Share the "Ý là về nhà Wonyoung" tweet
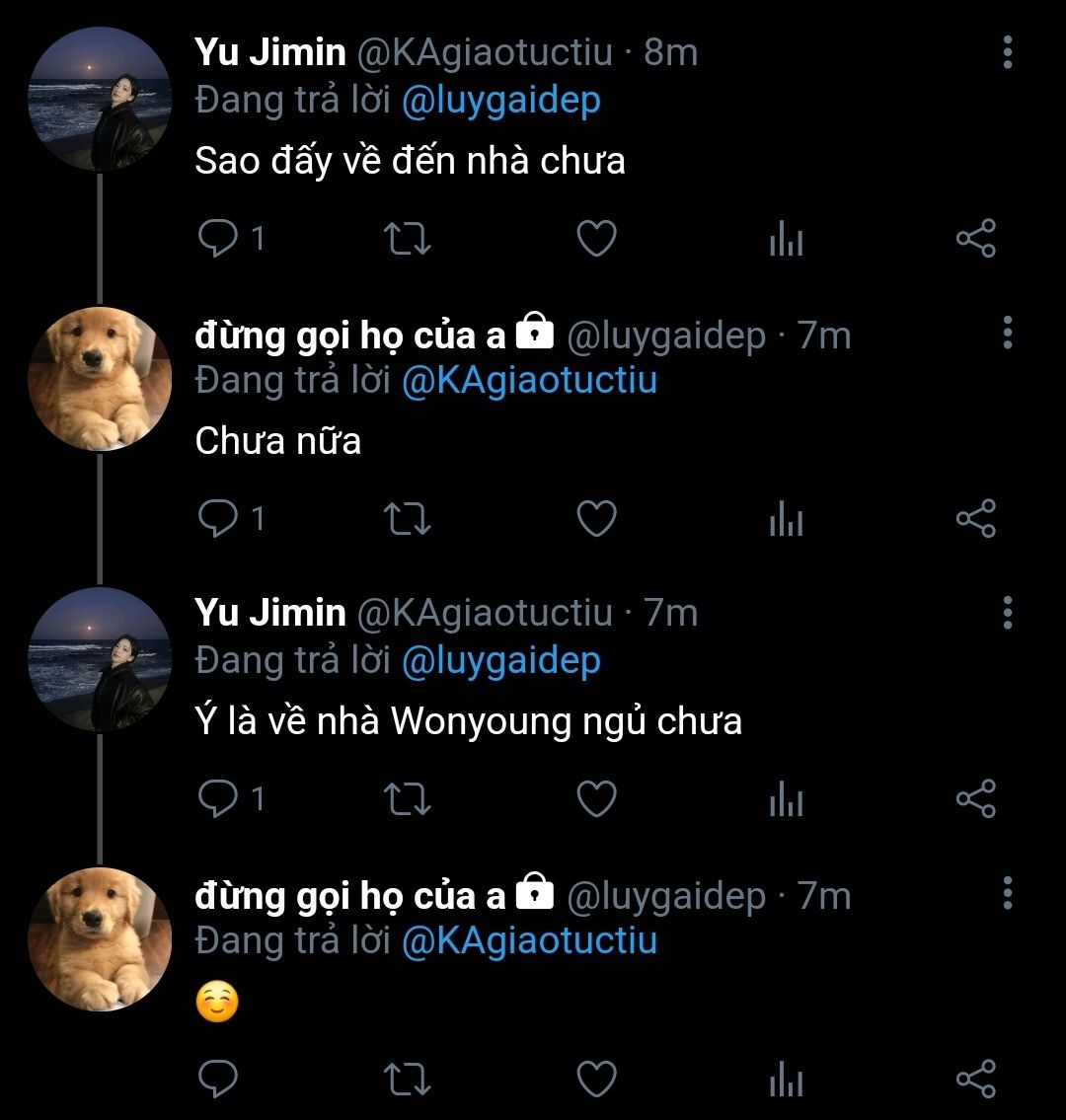This screenshot has width=1066, height=1120. [x=976, y=799]
